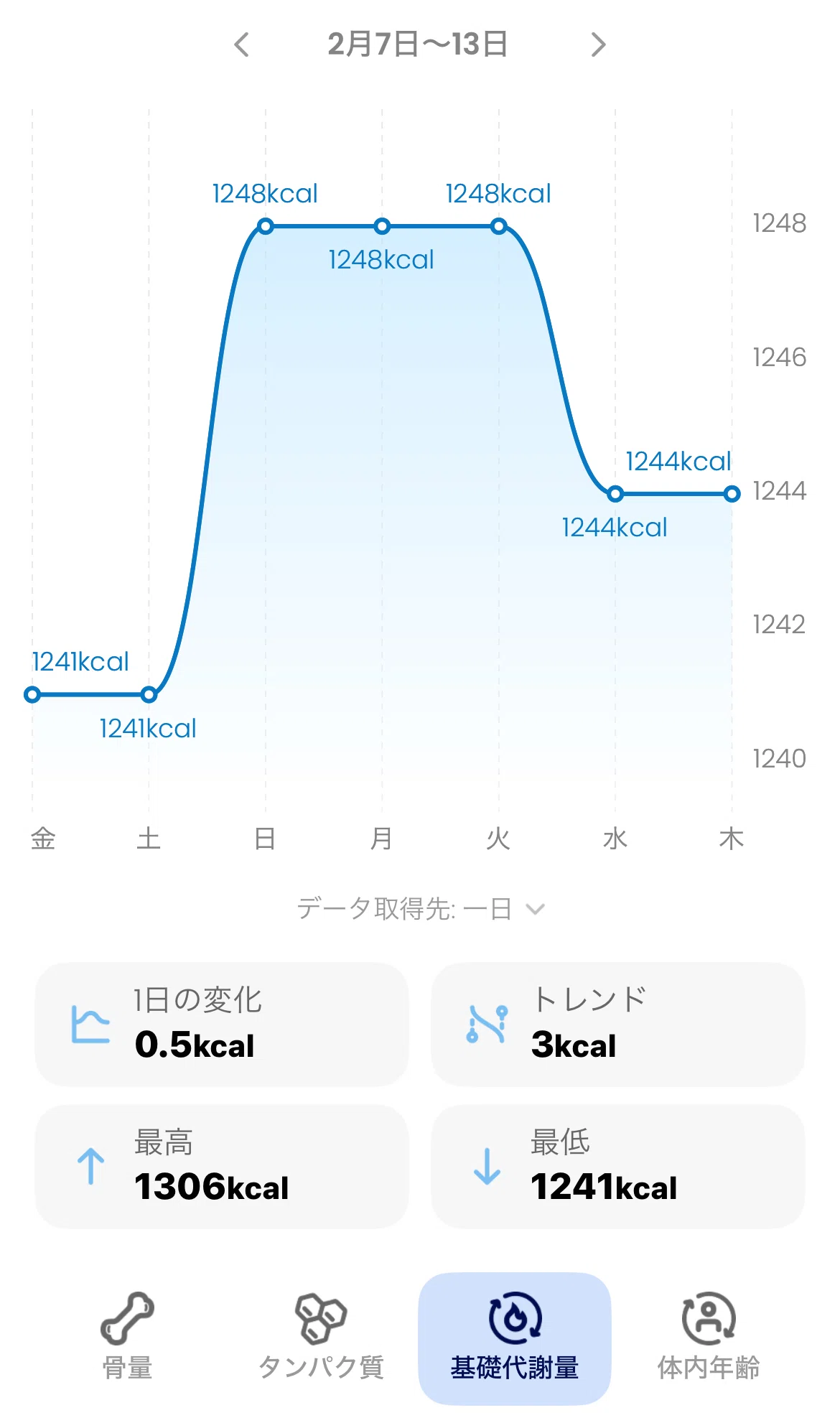Open the 最高 1306kcal card
This screenshot has width=840, height=1423.
(222, 1167)
